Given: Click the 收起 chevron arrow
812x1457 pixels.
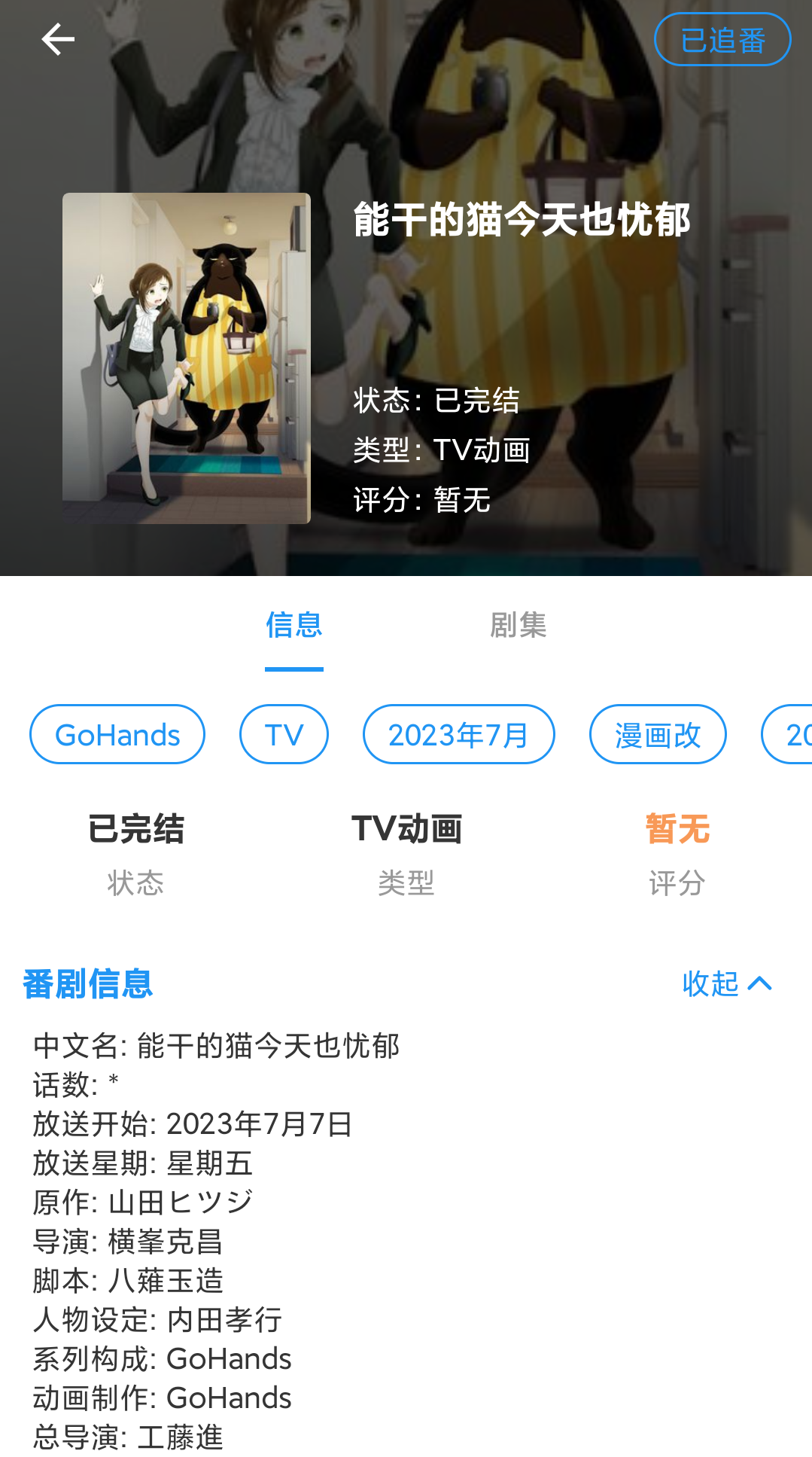Looking at the screenshot, I should coord(761,982).
